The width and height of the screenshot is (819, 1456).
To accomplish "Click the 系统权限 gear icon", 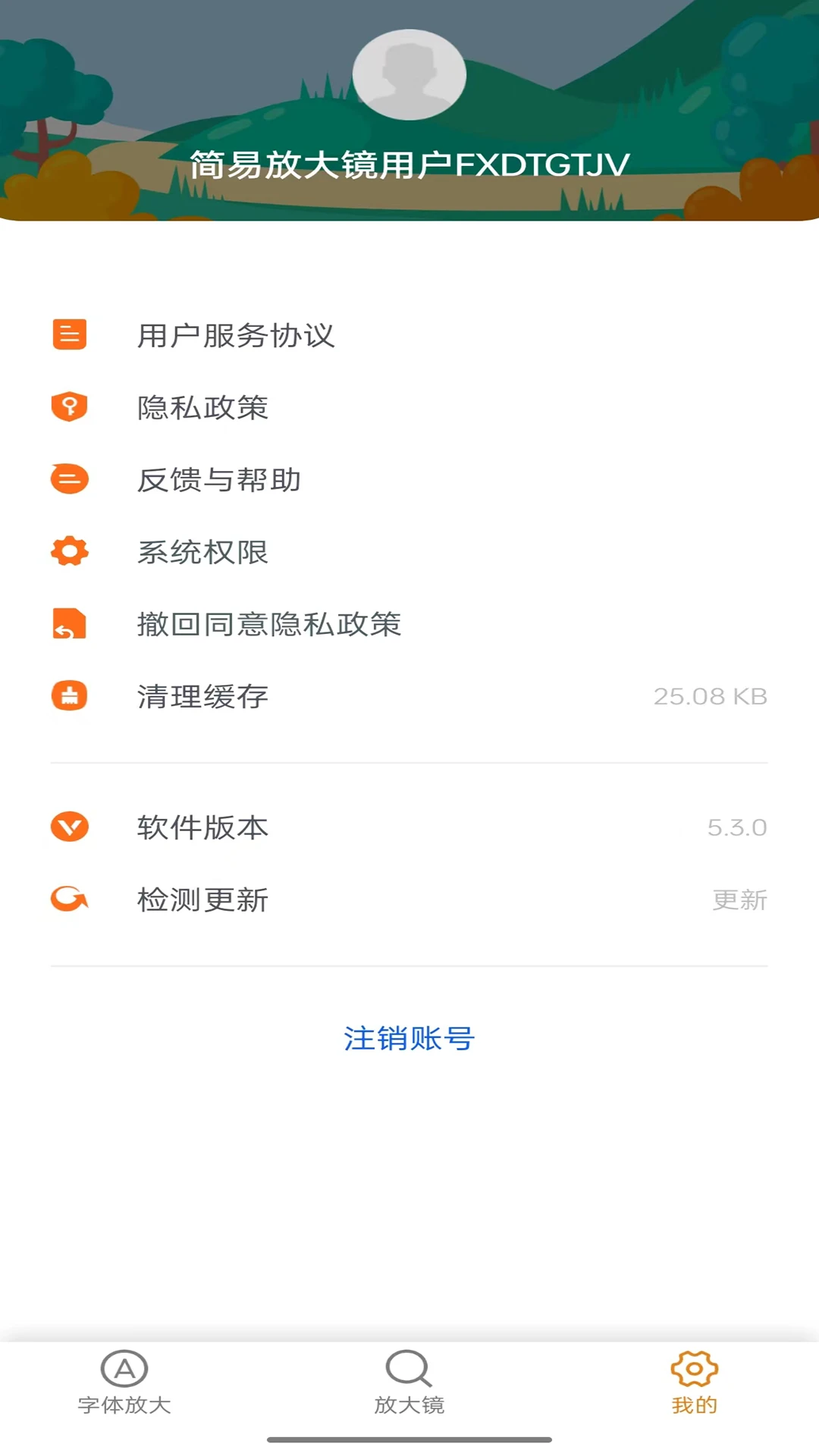I will point(69,551).
